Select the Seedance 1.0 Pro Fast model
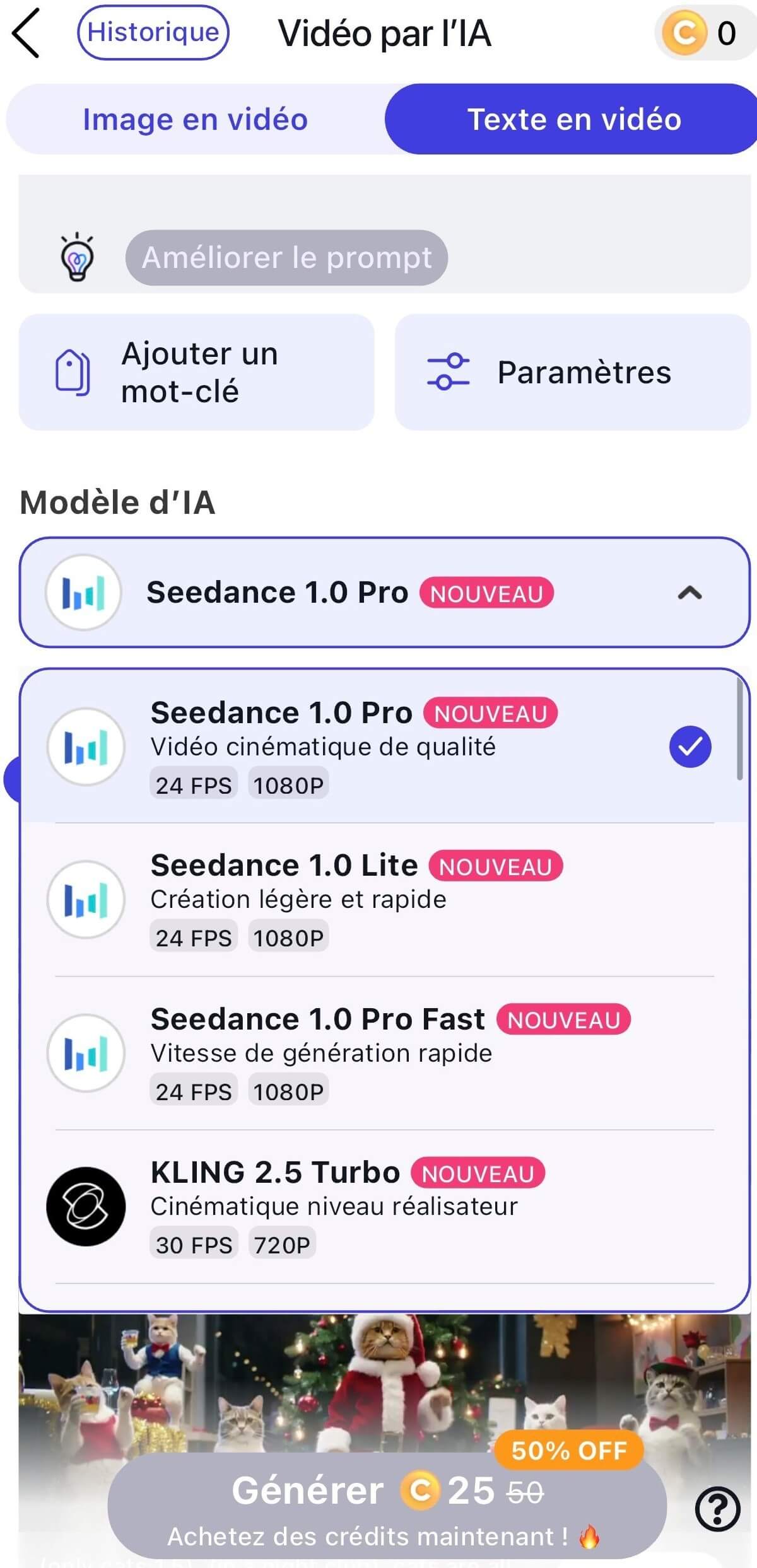 pyautogui.click(x=378, y=1052)
